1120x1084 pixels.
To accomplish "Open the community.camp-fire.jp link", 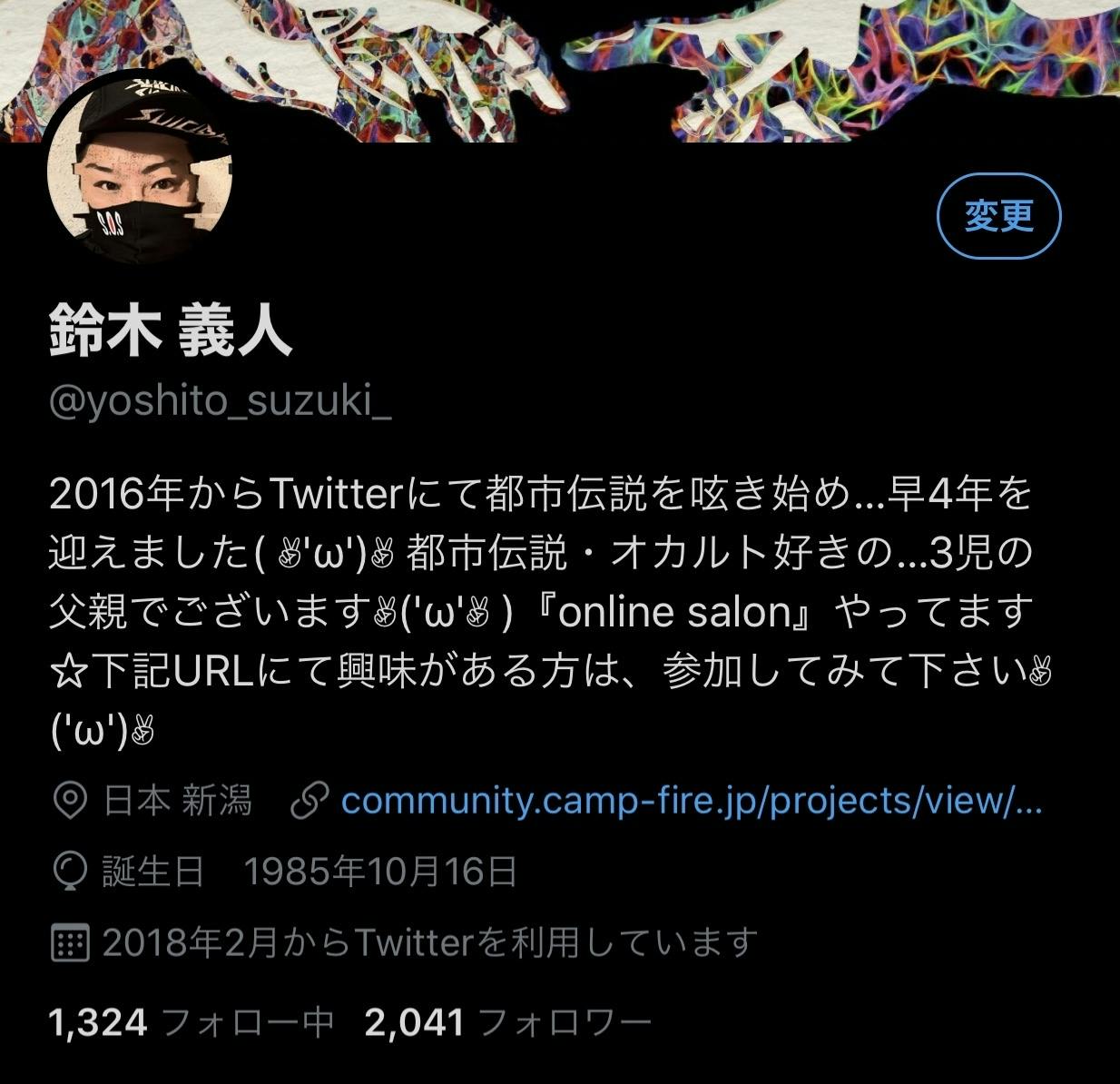I will pos(690,801).
